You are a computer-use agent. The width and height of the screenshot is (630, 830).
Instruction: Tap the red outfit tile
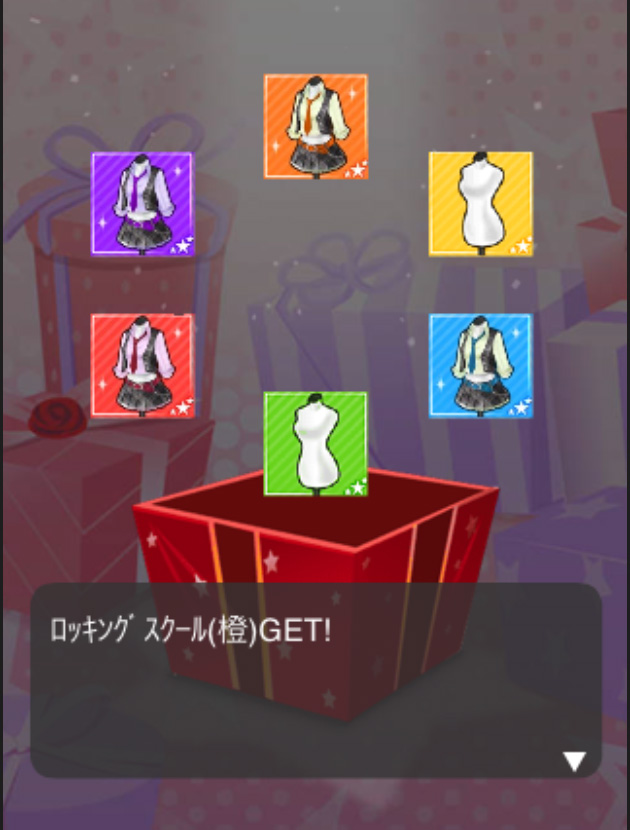click(142, 366)
